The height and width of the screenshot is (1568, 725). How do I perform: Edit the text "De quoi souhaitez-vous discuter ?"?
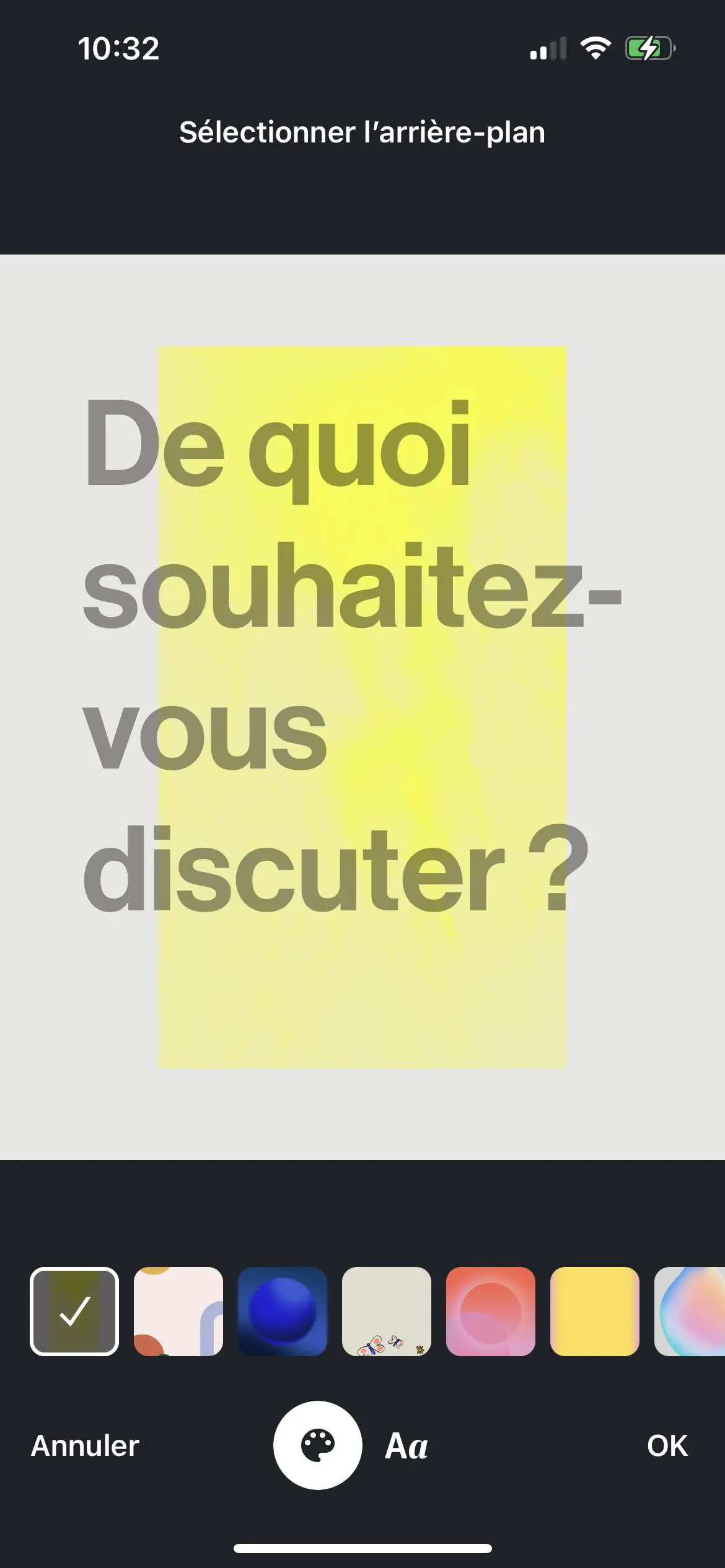pyautogui.click(x=335, y=656)
